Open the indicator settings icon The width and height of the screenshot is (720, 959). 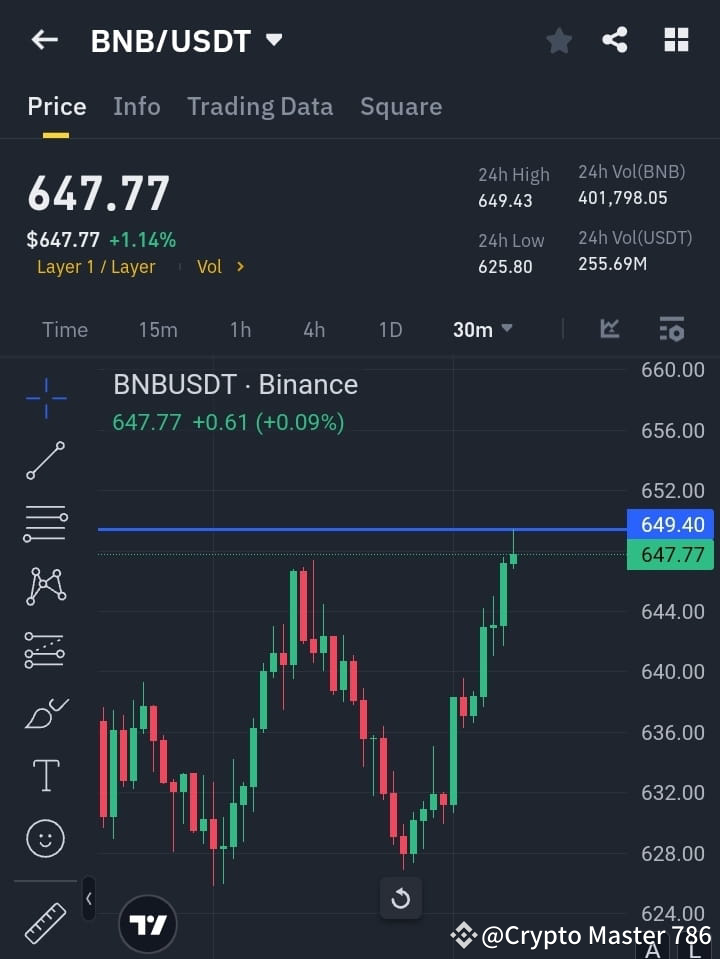[671, 329]
